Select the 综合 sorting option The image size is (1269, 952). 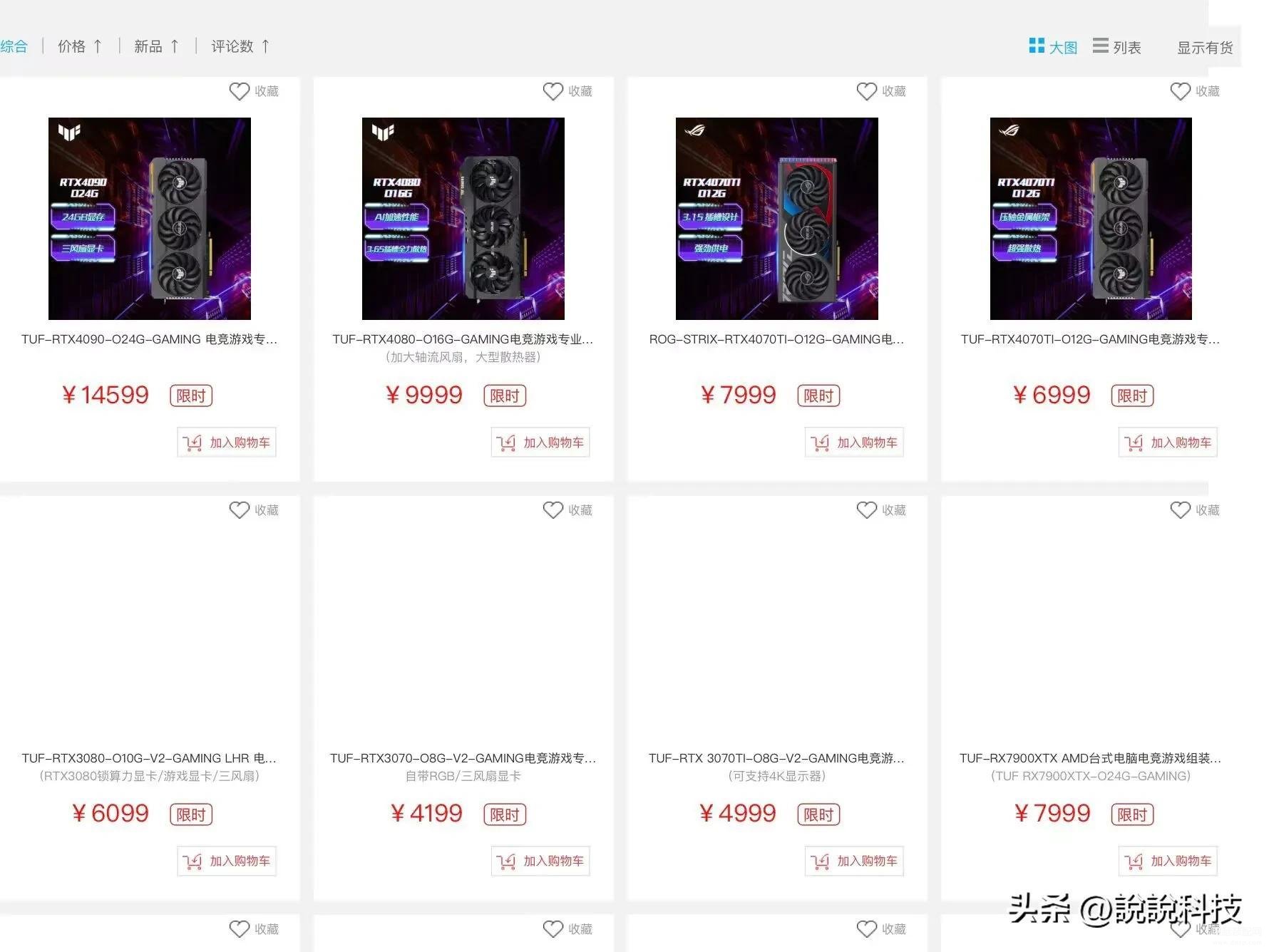[x=14, y=46]
